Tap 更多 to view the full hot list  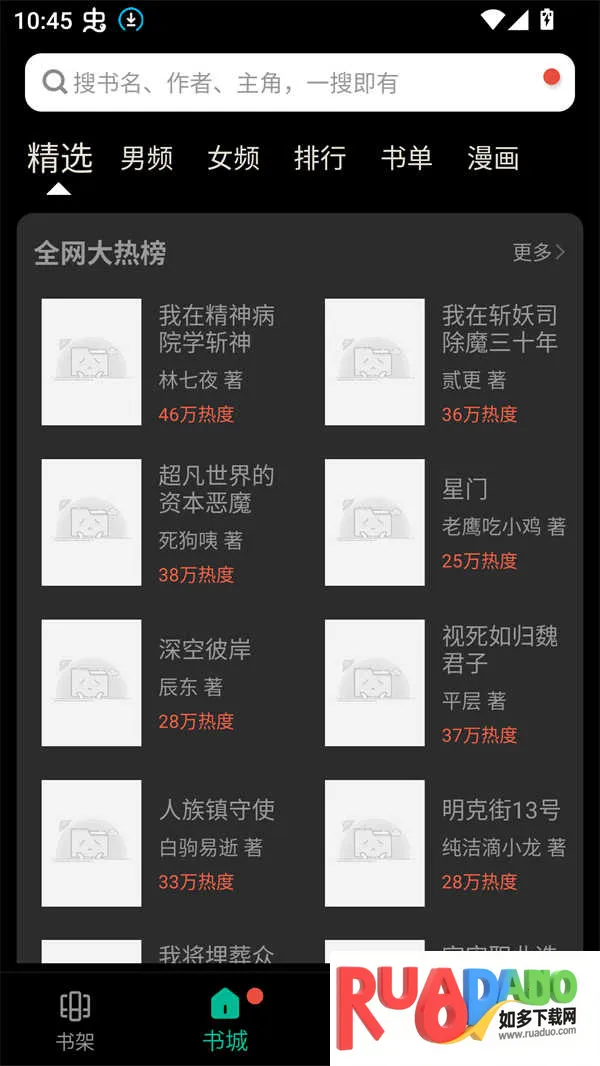pyautogui.click(x=538, y=252)
